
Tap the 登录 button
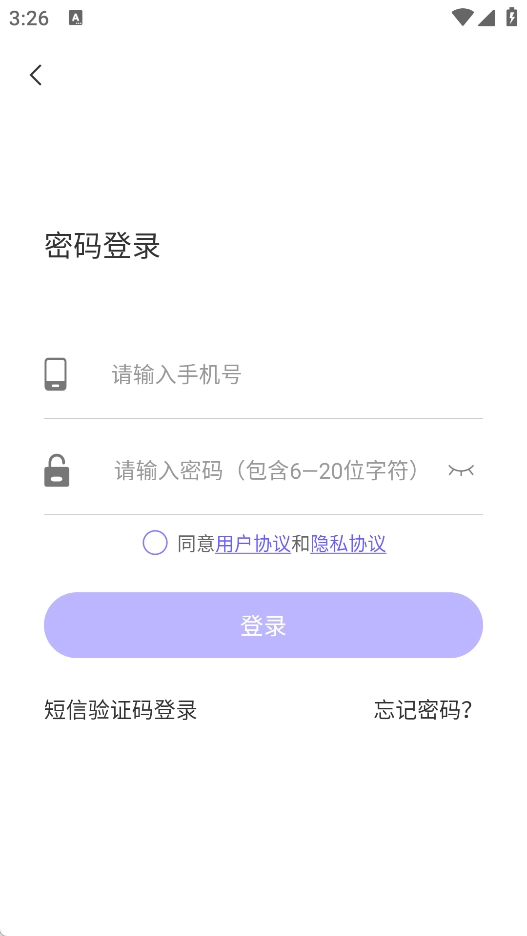[263, 625]
